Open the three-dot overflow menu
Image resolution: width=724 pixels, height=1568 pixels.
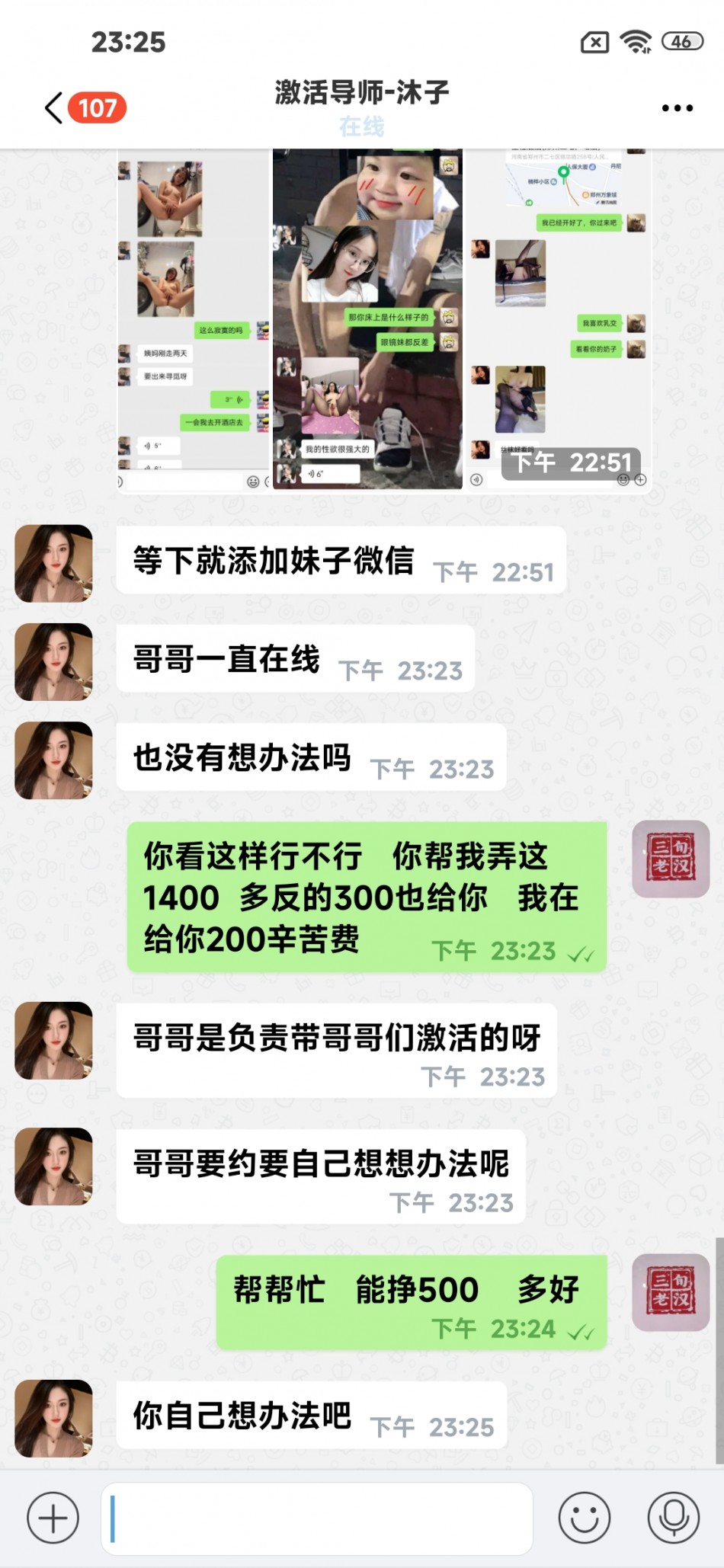pyautogui.click(x=677, y=108)
